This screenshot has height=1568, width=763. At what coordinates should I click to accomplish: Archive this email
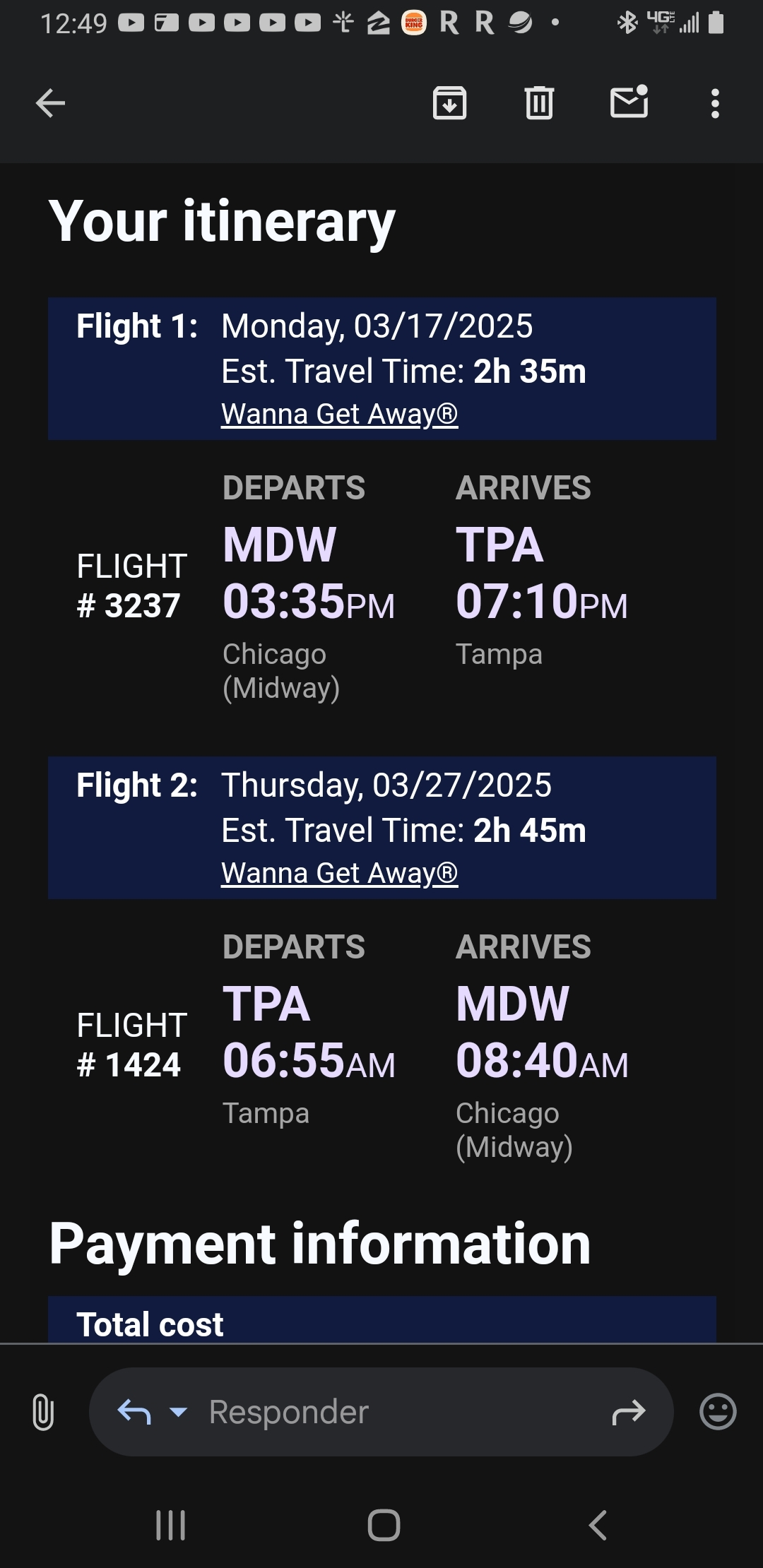click(x=449, y=104)
